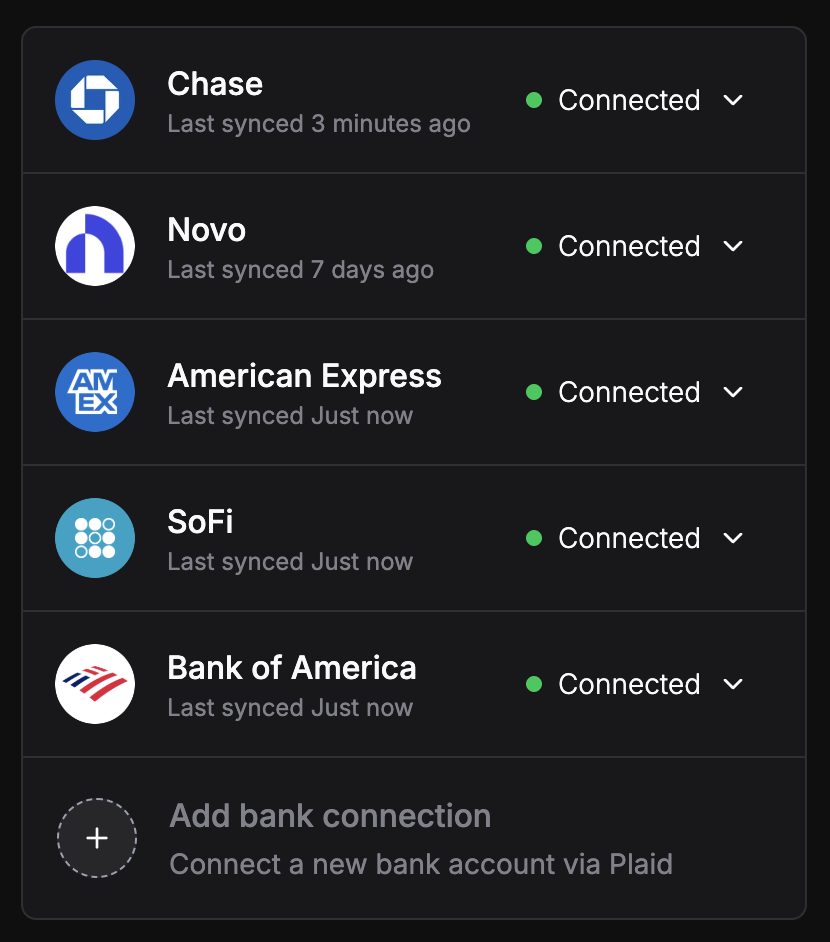Click the plus icon to add a bank
The image size is (830, 942).
96,838
